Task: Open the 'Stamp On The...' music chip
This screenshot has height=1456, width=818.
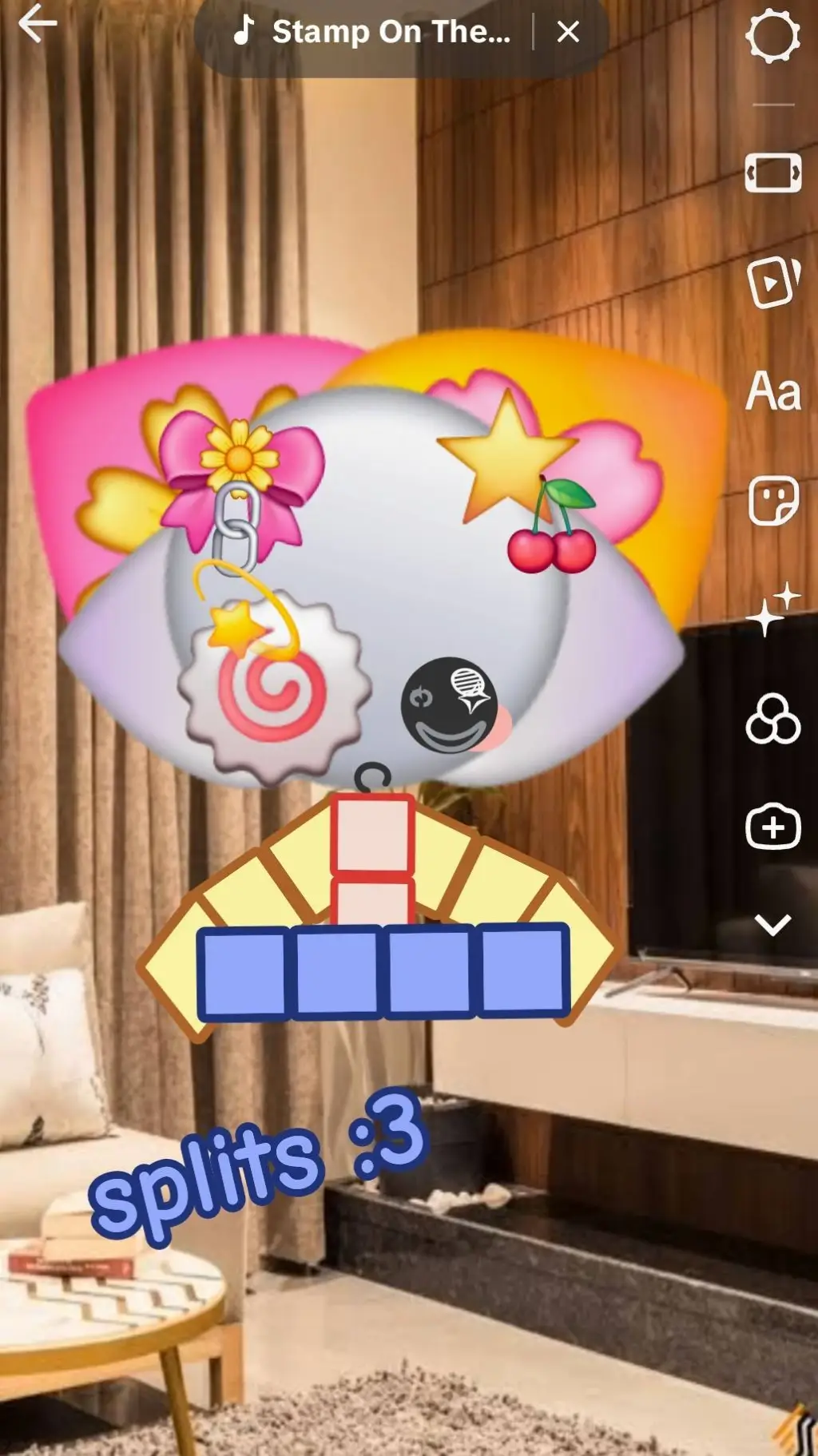Action: [371, 33]
